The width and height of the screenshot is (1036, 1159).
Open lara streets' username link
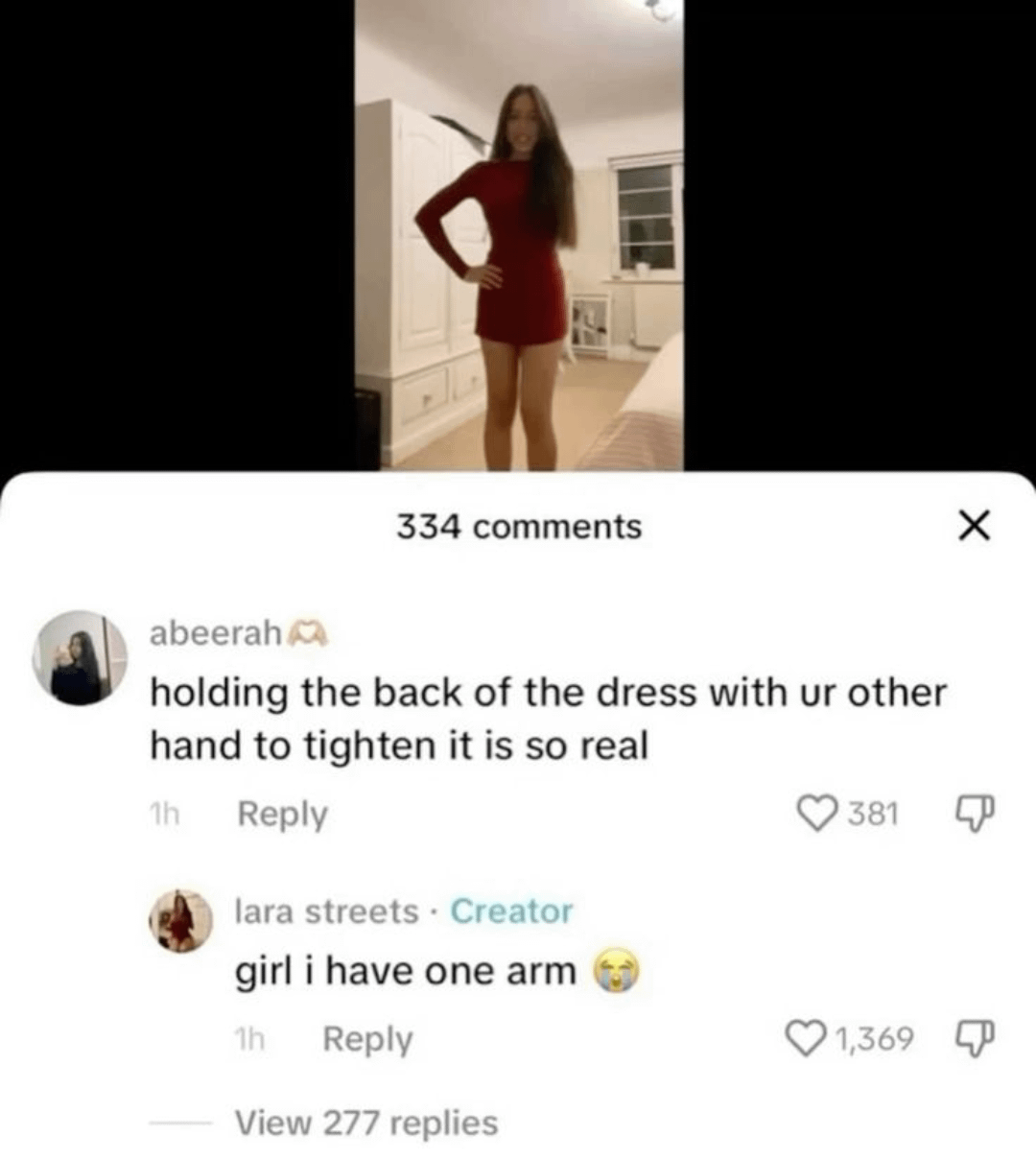pyautogui.click(x=327, y=911)
